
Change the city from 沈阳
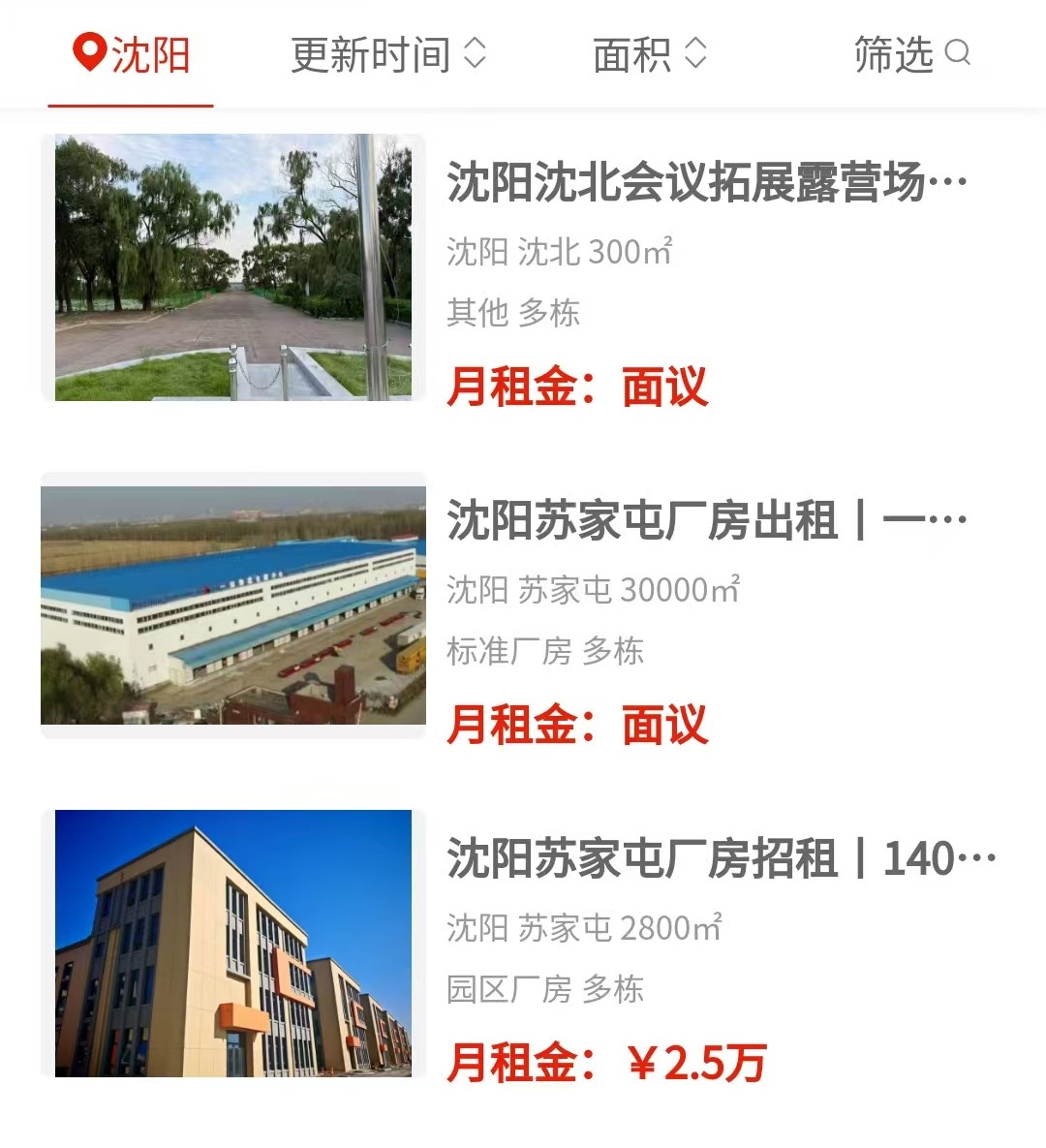pos(132,54)
